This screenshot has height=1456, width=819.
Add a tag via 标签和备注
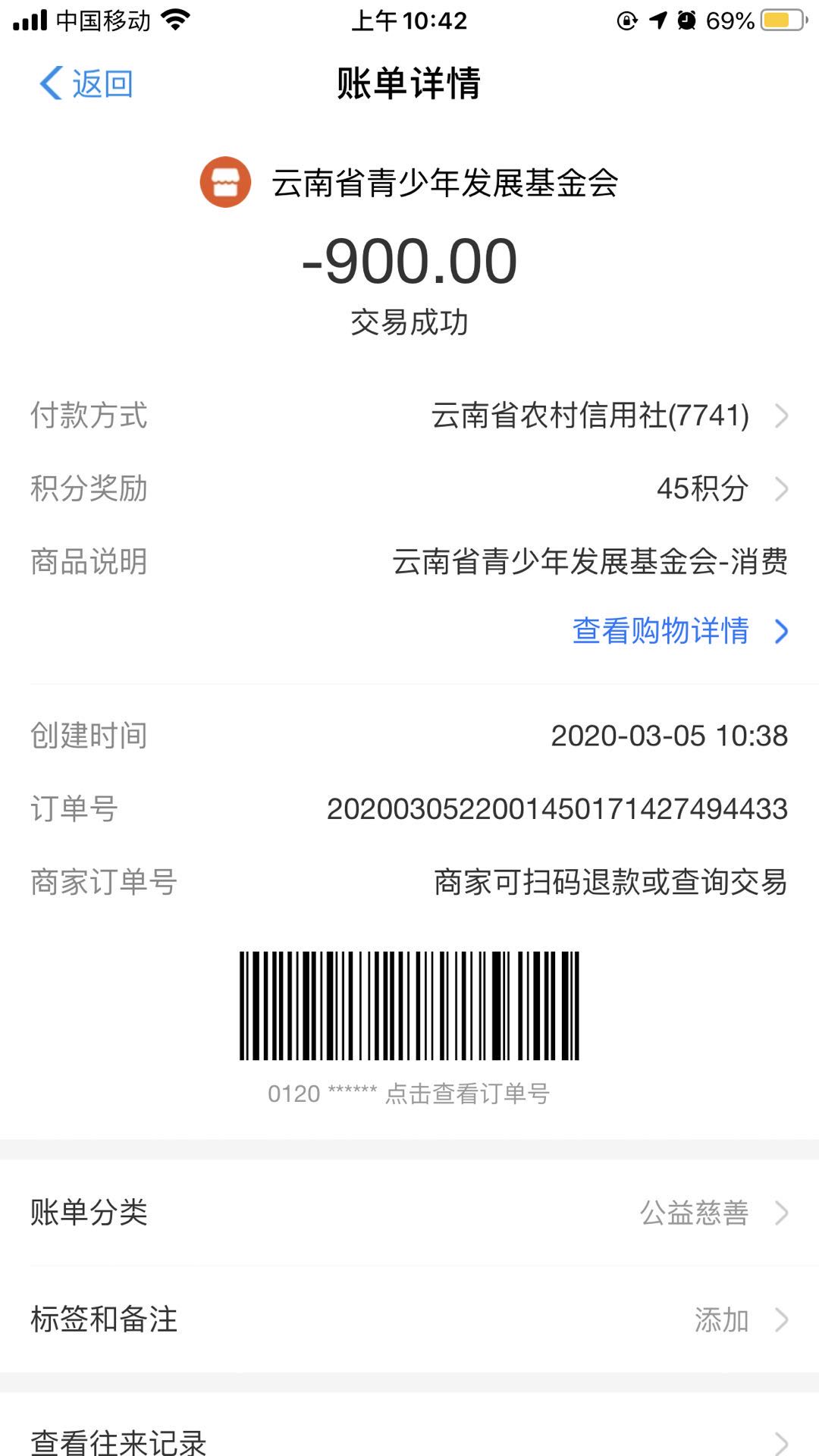coord(409,1319)
